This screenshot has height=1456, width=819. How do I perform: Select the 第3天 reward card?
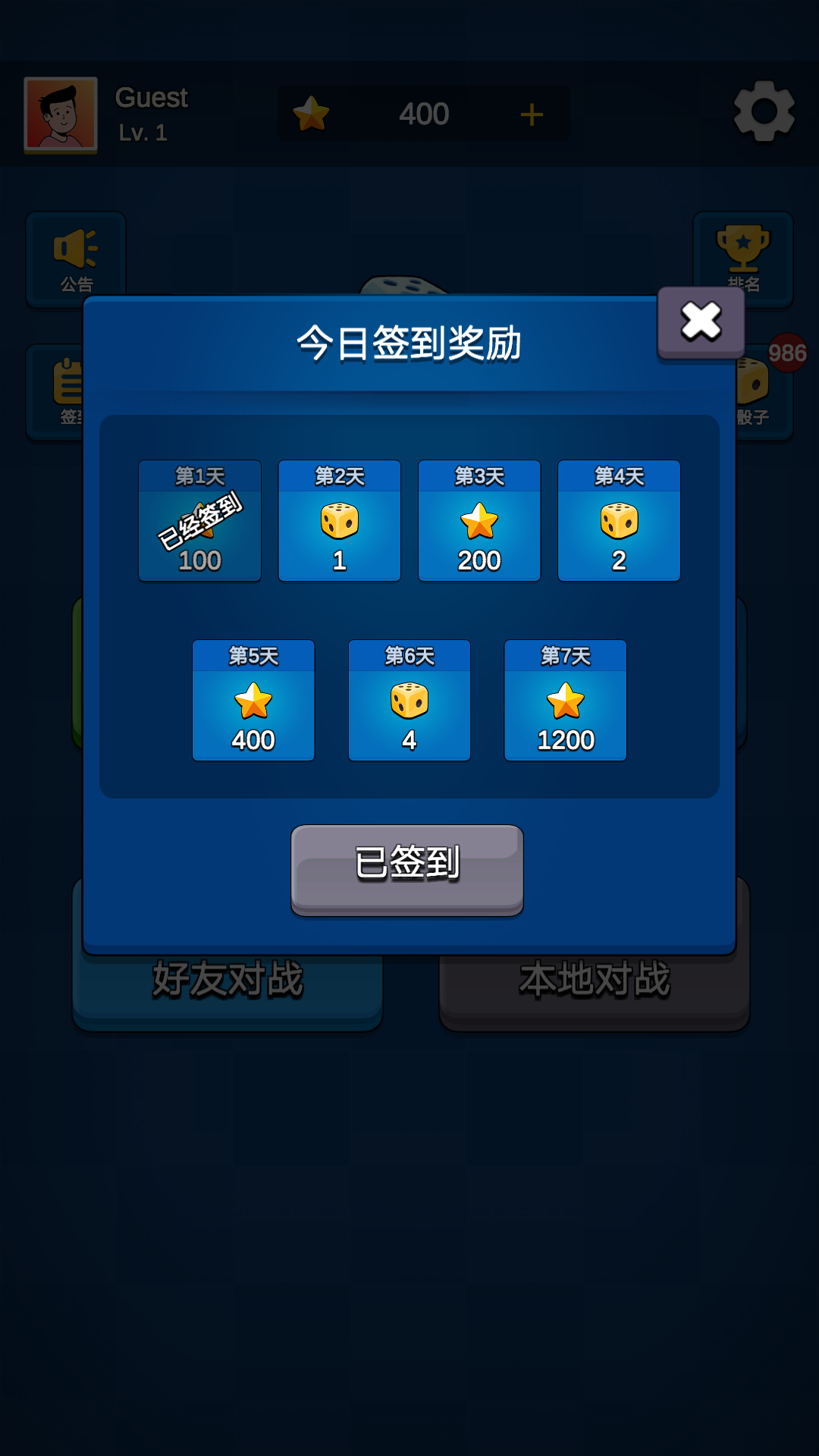coord(479,520)
